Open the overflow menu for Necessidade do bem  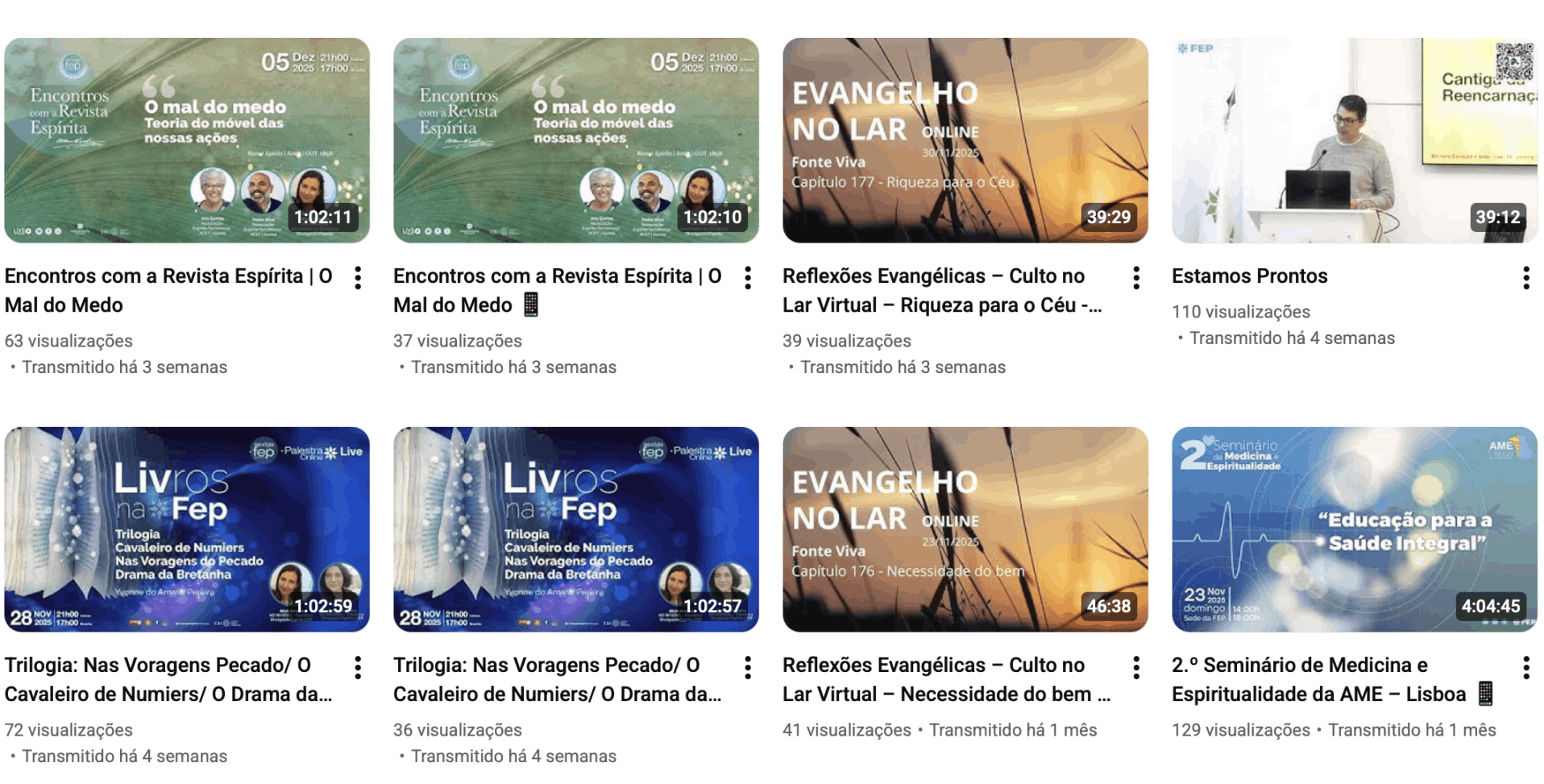click(1136, 667)
